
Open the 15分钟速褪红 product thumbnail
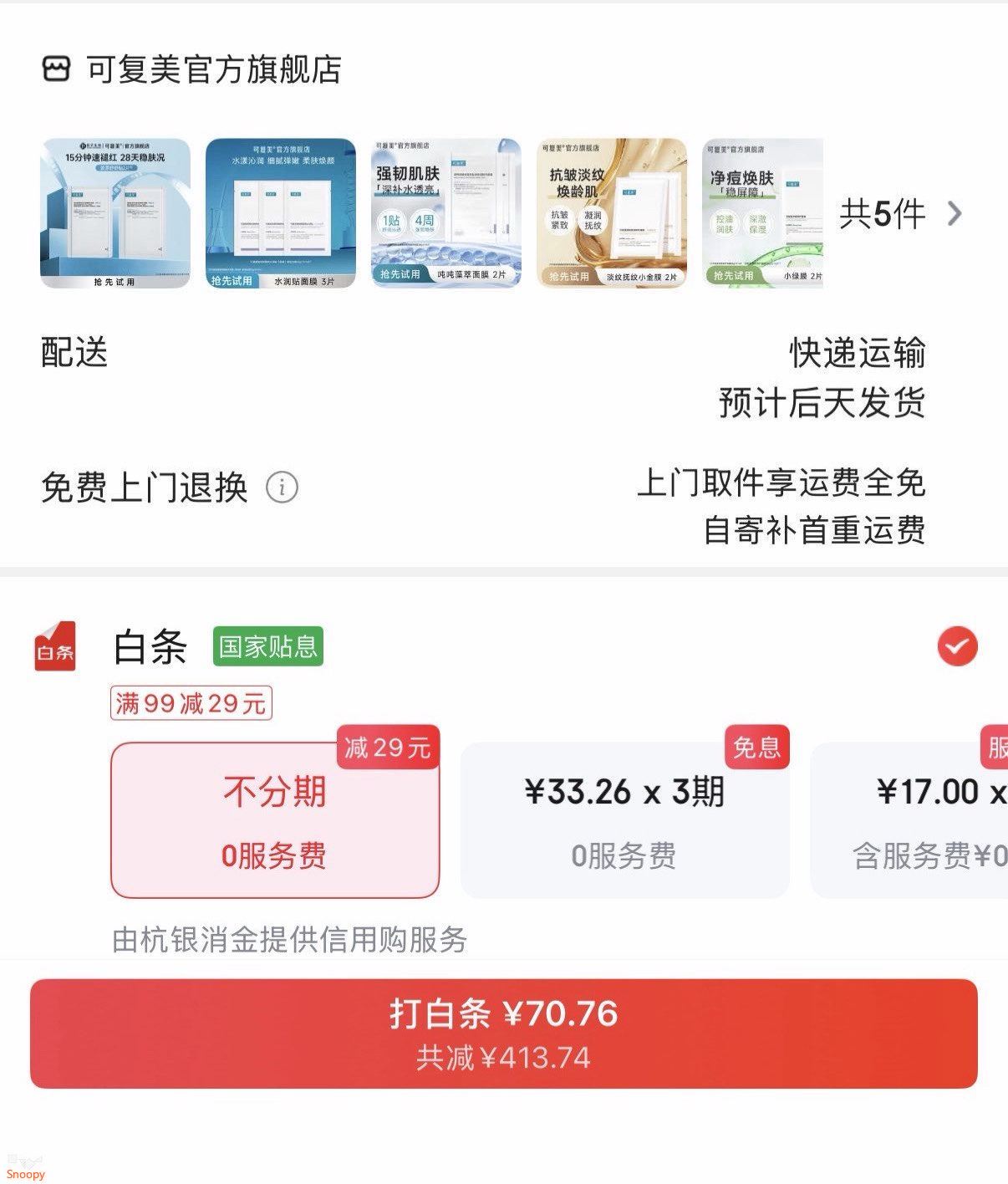[115, 213]
